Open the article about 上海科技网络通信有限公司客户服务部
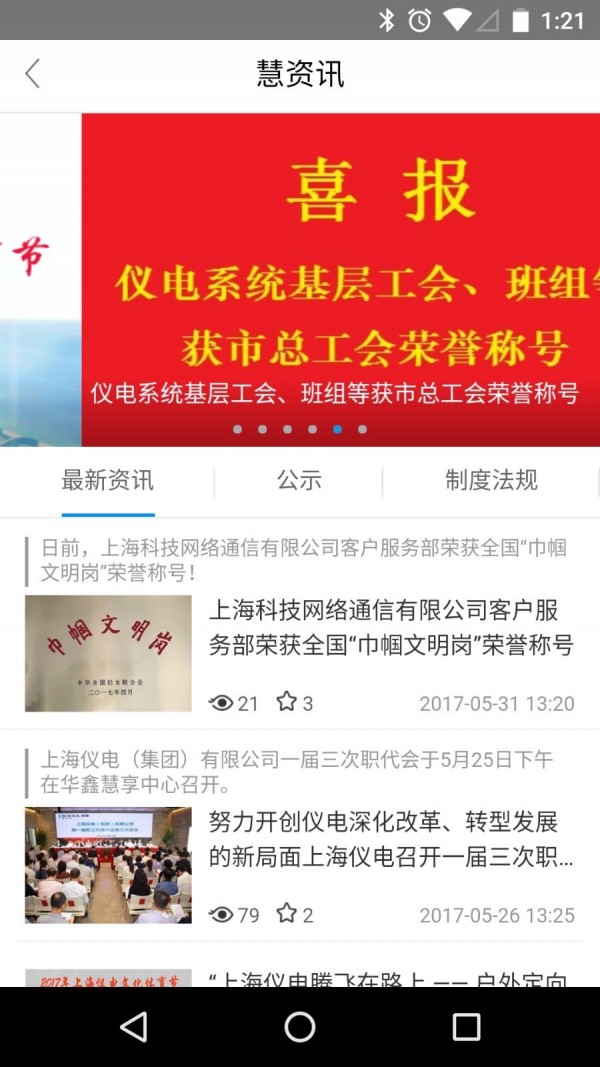The height and width of the screenshot is (1067, 600). click(390, 627)
